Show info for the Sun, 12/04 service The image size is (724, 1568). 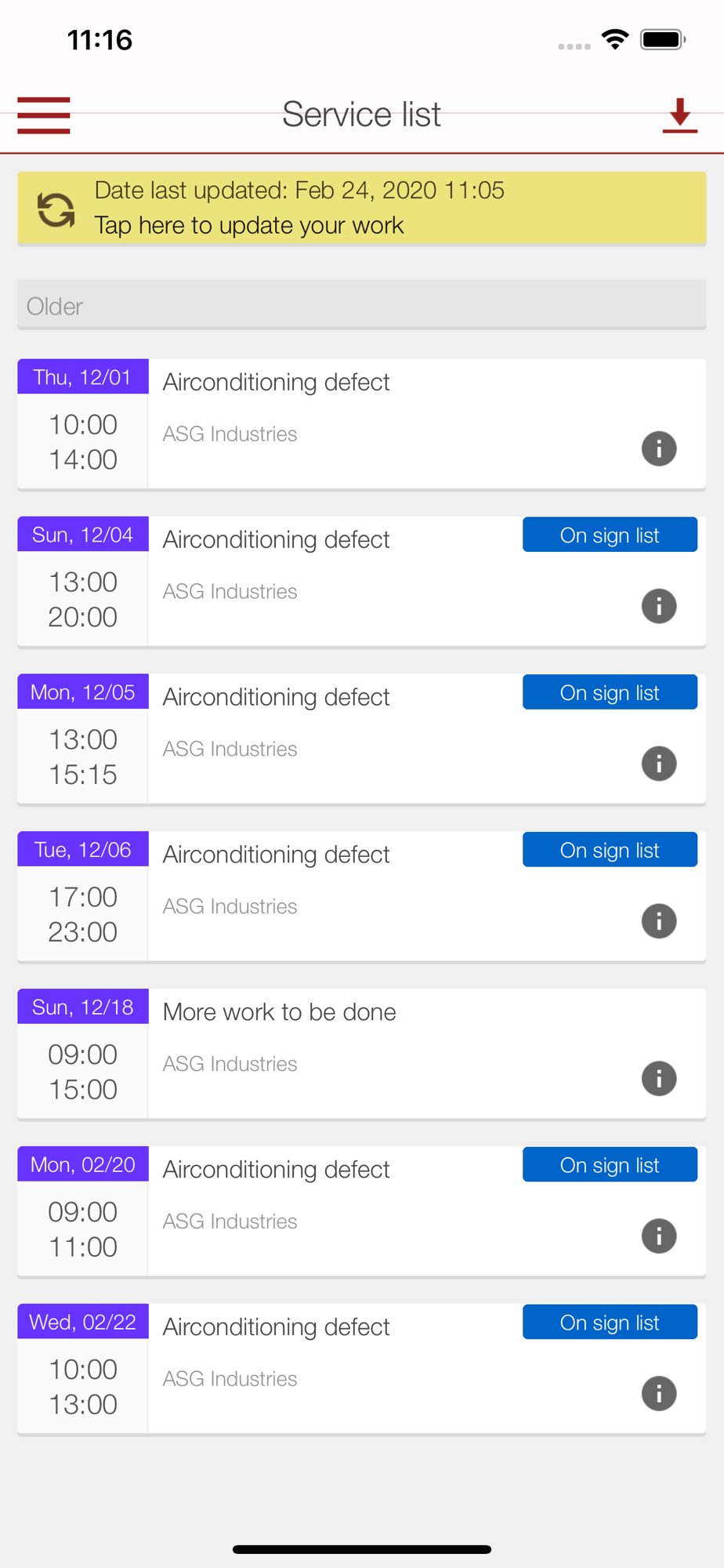[659, 606]
